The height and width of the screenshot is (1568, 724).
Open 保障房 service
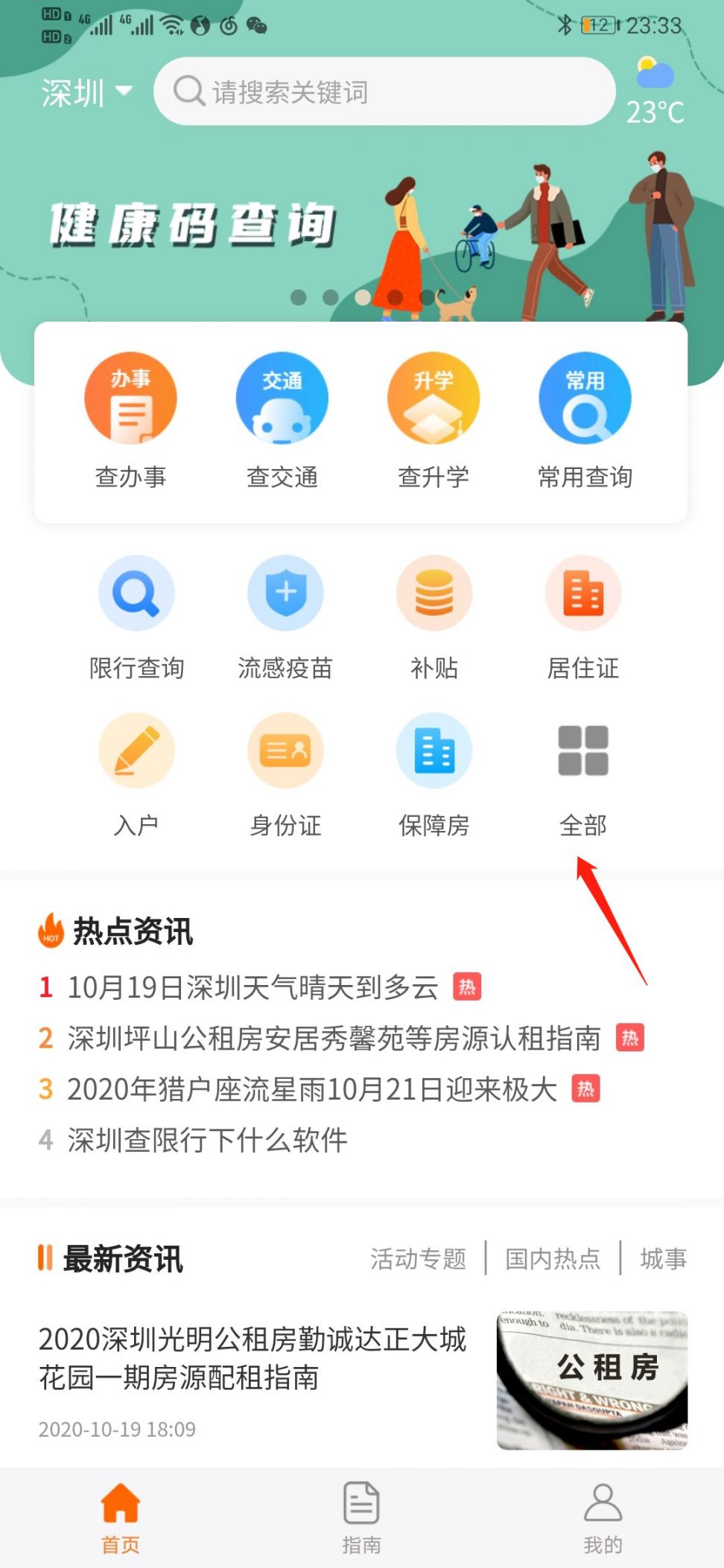[434, 776]
